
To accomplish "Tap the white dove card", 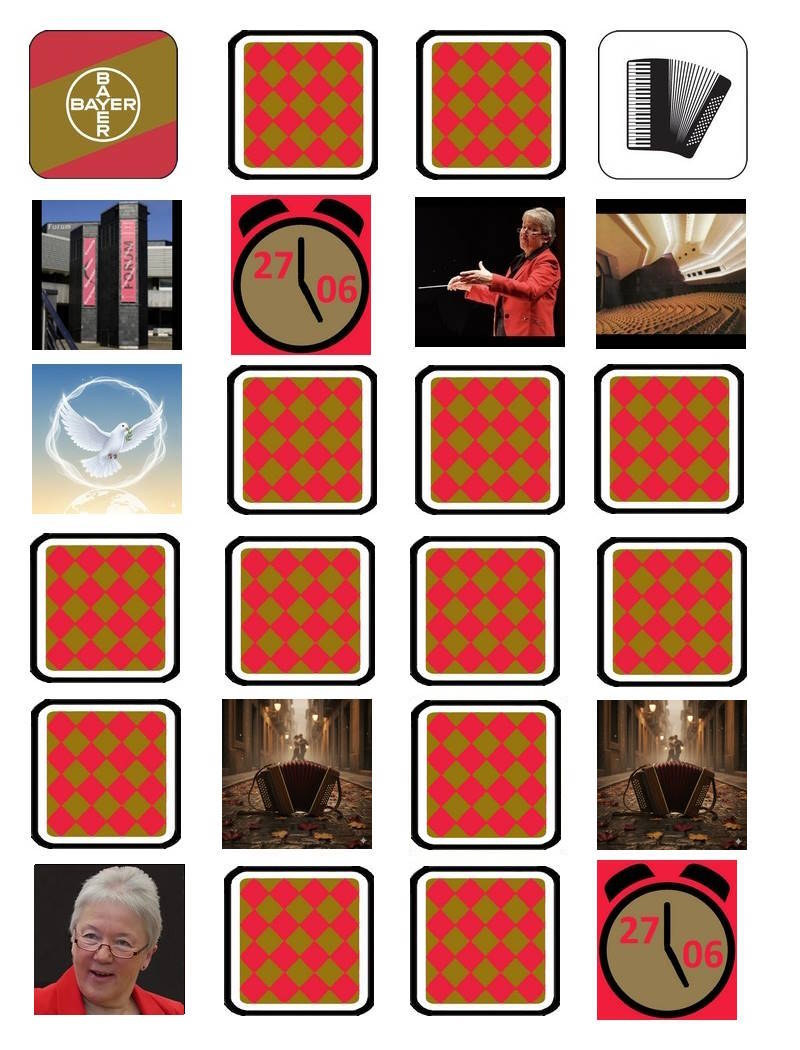I will pyautogui.click(x=107, y=438).
